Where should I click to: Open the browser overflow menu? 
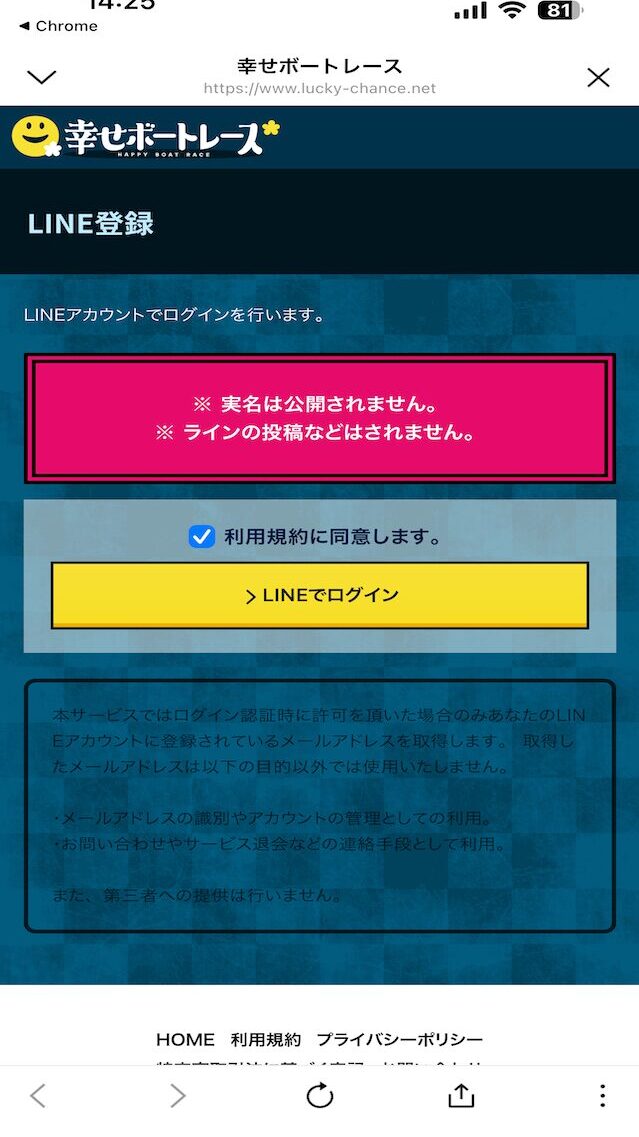pos(602,1096)
